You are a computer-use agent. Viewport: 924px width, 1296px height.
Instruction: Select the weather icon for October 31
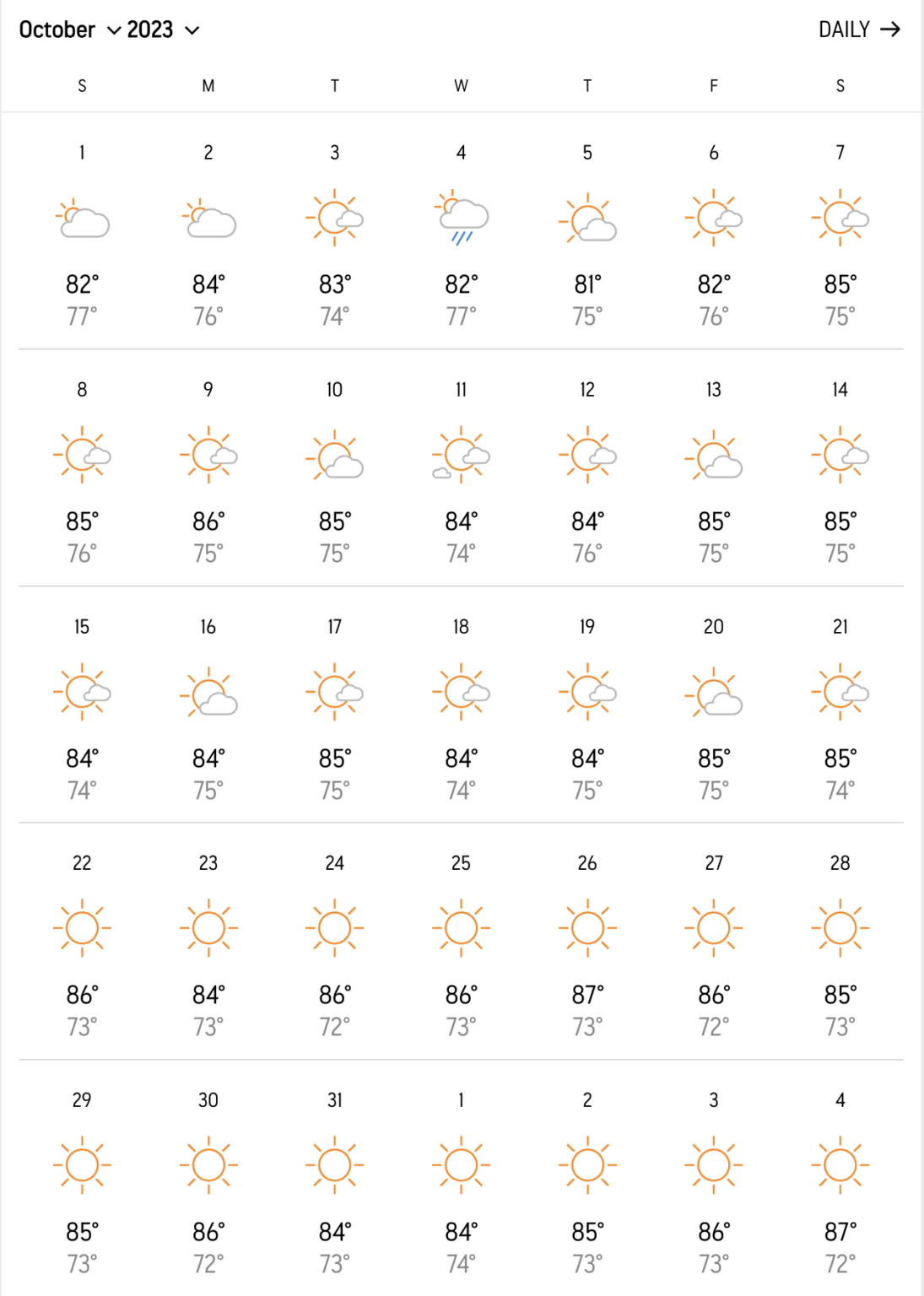click(334, 1163)
